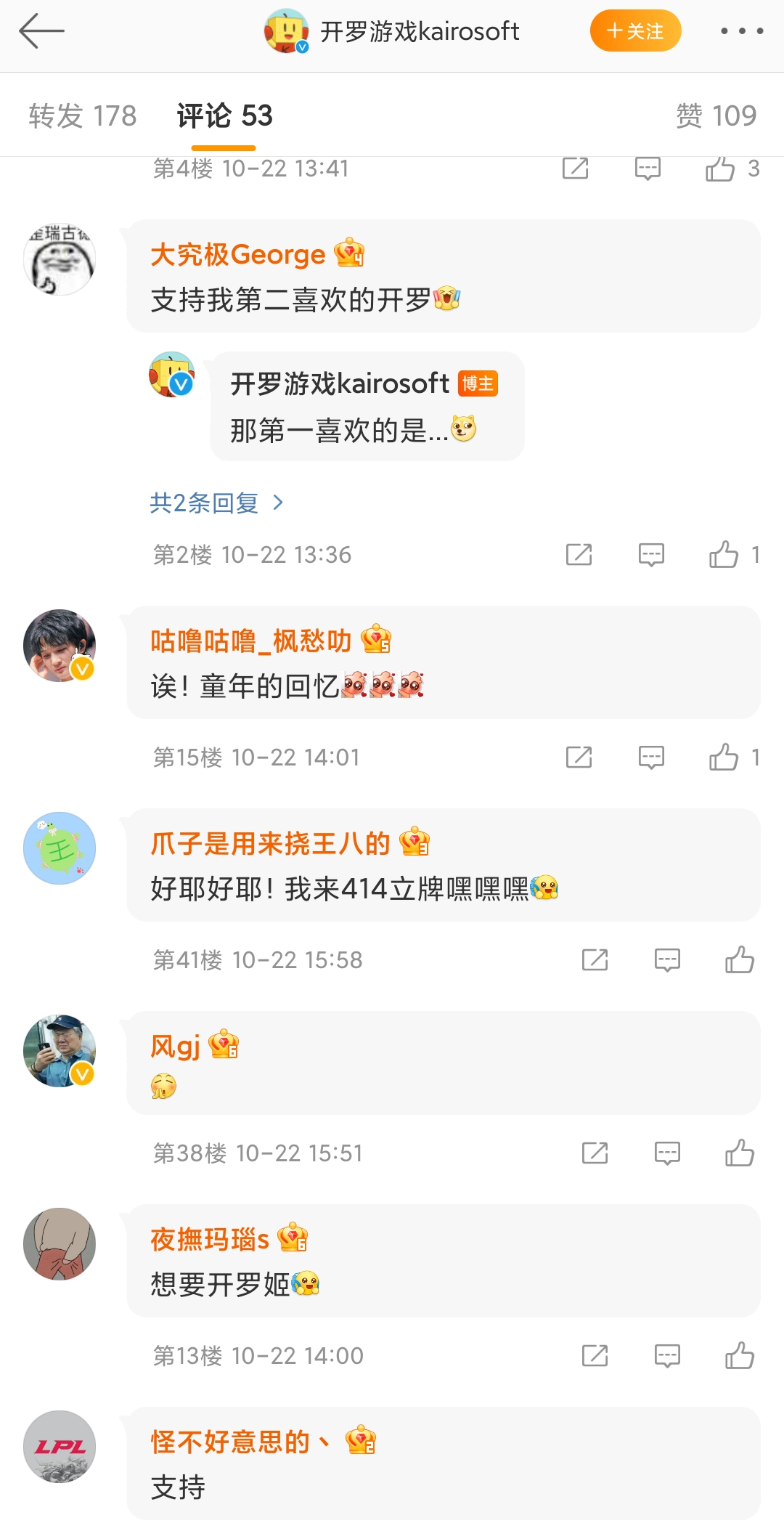Switch to the 赞 109 tab
Screen dimensions: 784x1523
click(716, 116)
